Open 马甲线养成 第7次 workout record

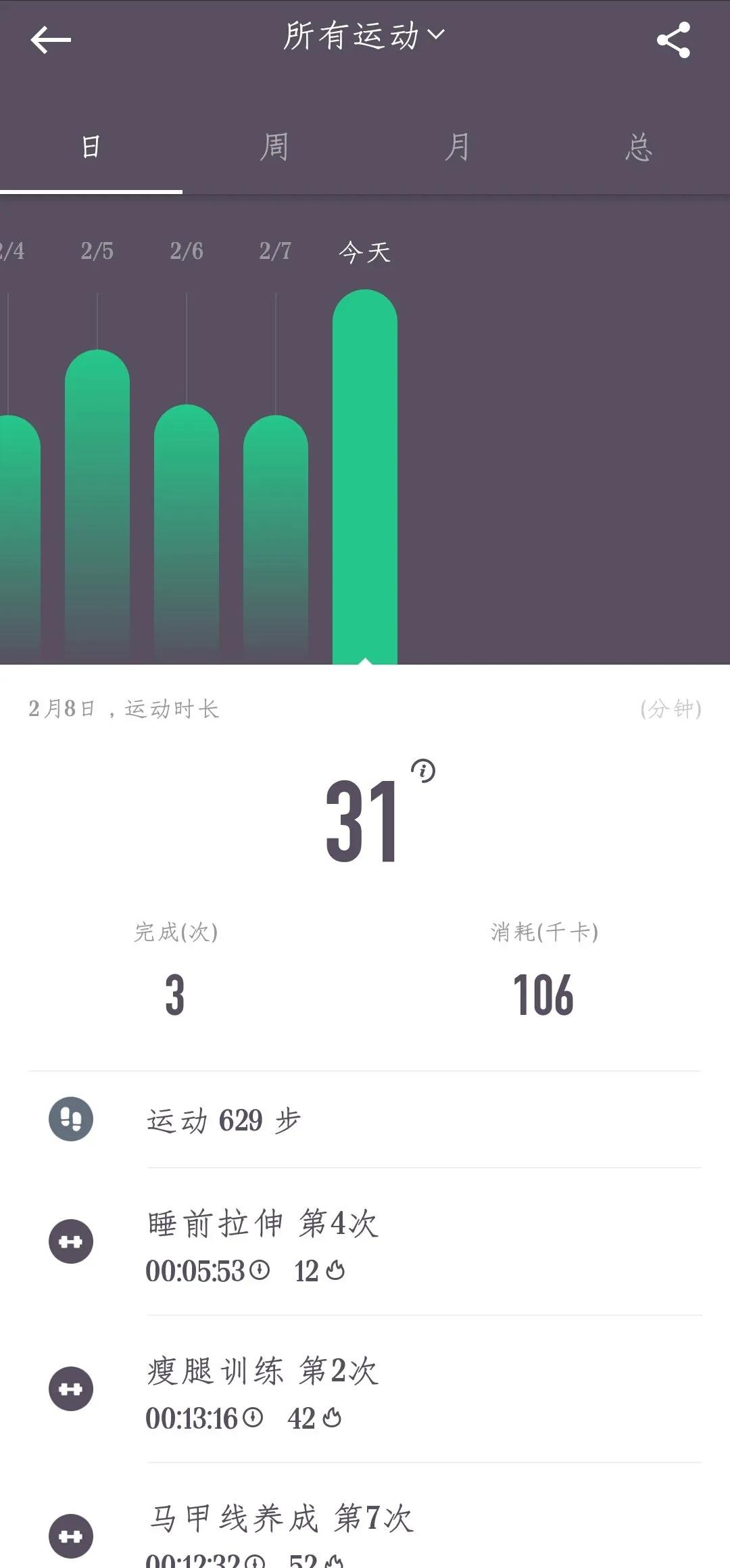coord(365,1532)
